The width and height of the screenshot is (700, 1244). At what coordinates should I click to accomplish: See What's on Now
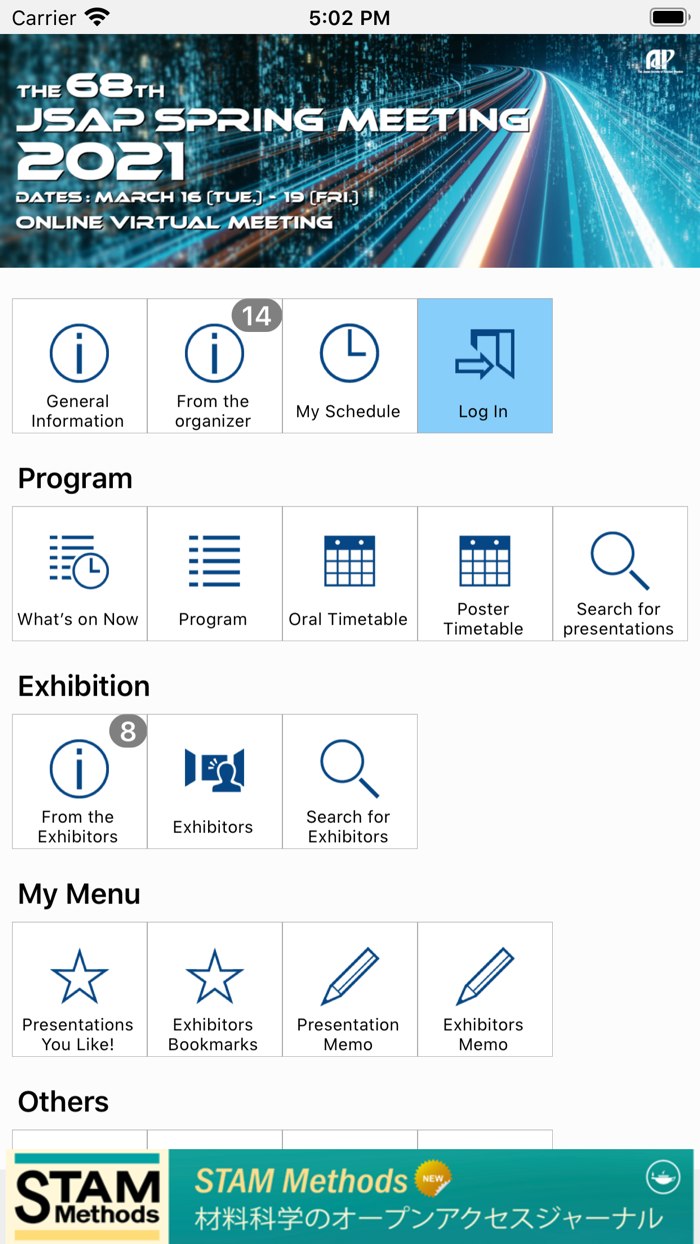79,574
